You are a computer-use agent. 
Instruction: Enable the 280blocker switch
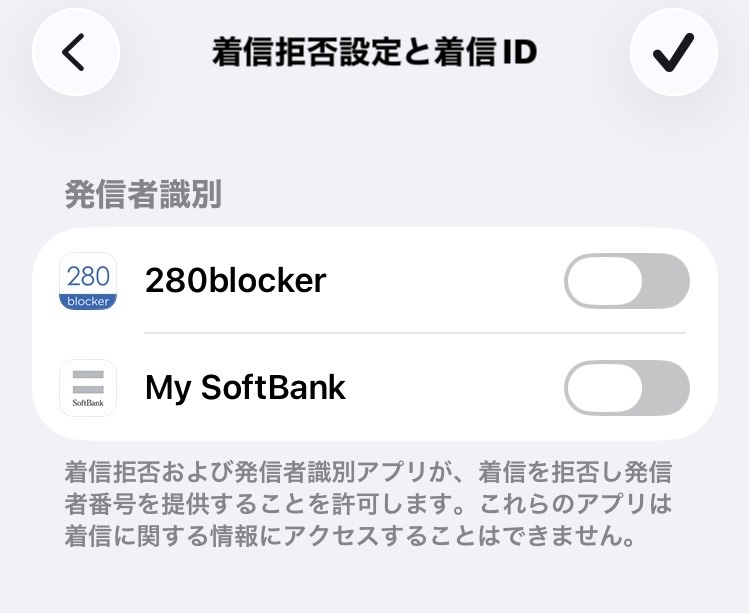[x=626, y=281]
